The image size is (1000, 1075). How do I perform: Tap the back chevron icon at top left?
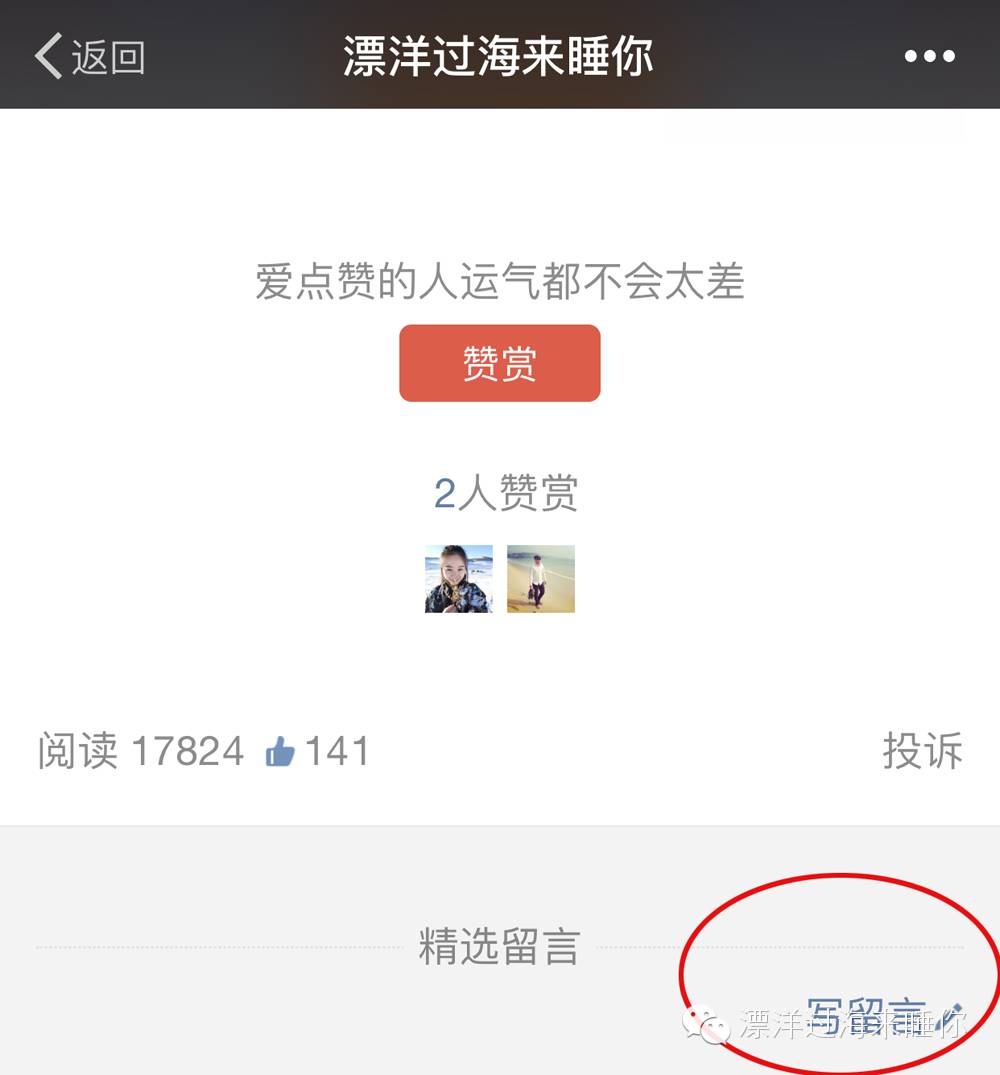[45, 55]
